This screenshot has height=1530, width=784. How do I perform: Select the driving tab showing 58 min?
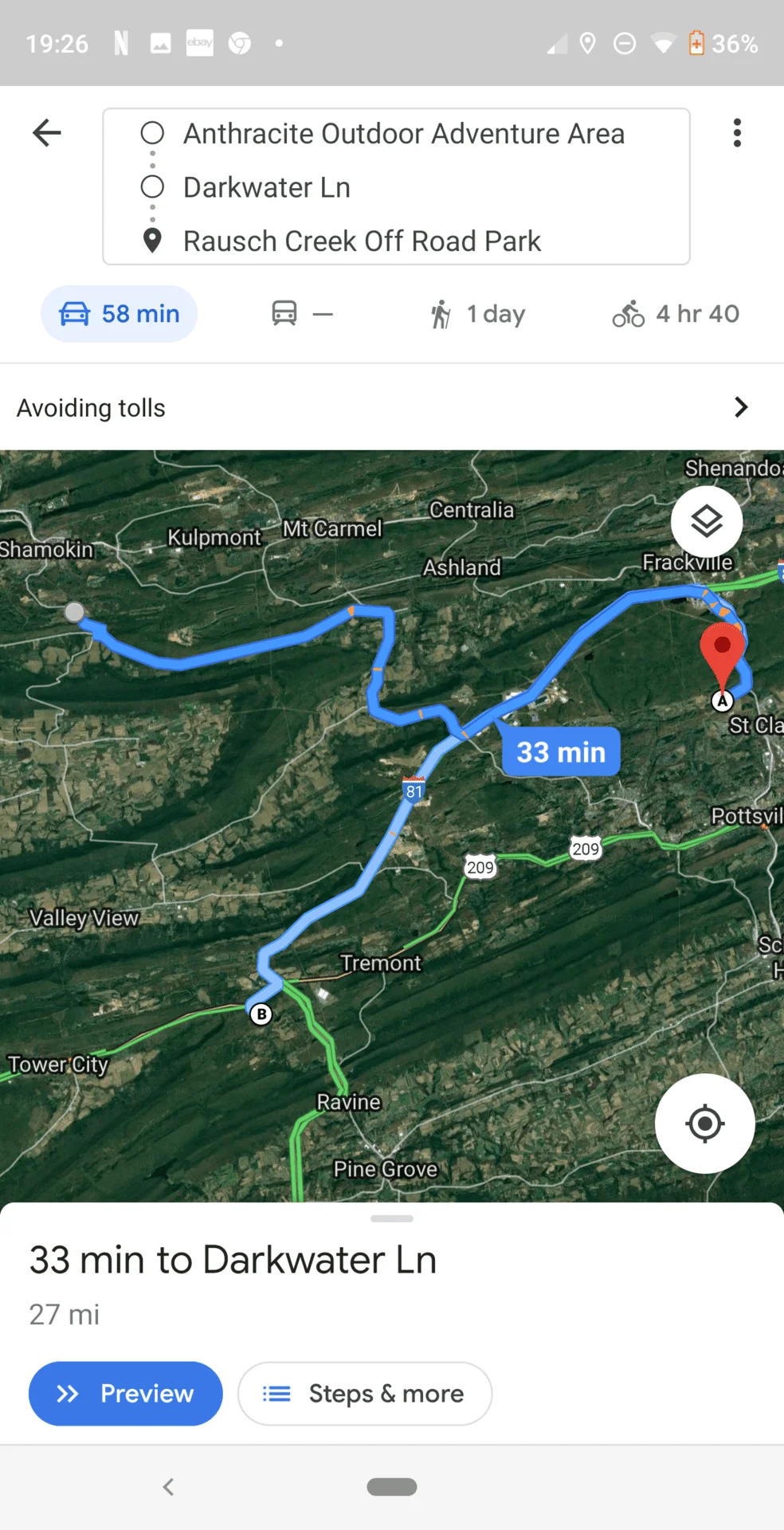pos(120,314)
